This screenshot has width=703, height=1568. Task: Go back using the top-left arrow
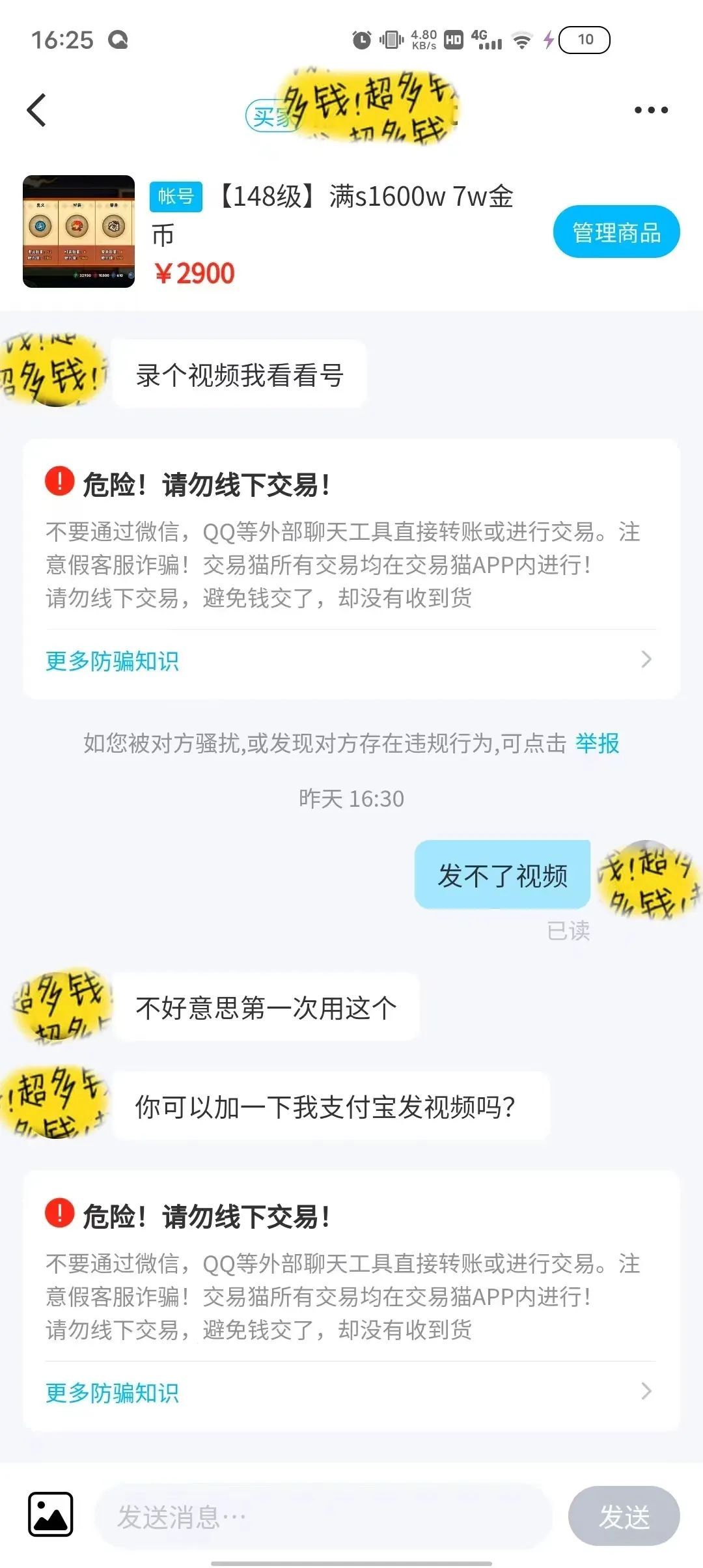(x=37, y=110)
